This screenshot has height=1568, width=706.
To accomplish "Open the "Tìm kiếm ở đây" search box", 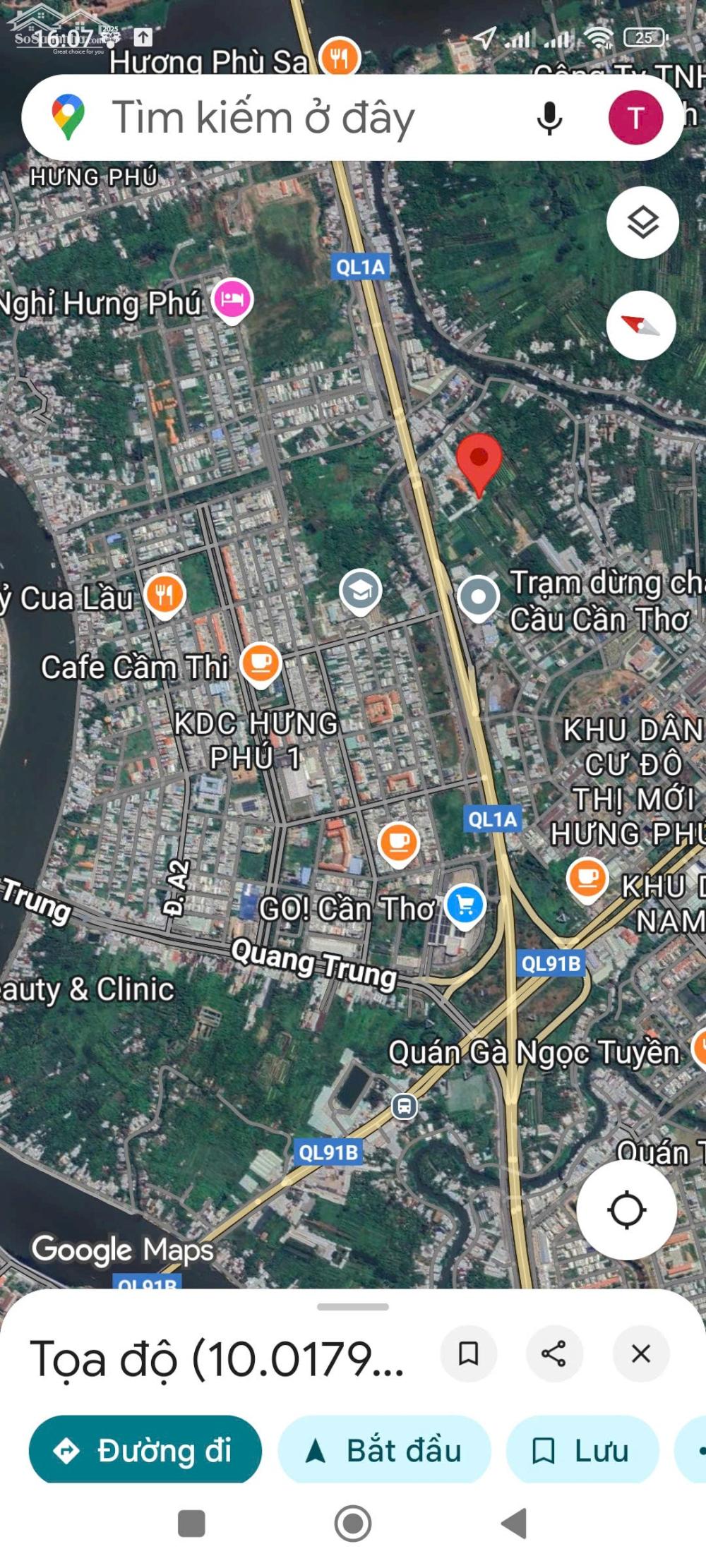I will pyautogui.click(x=282, y=117).
